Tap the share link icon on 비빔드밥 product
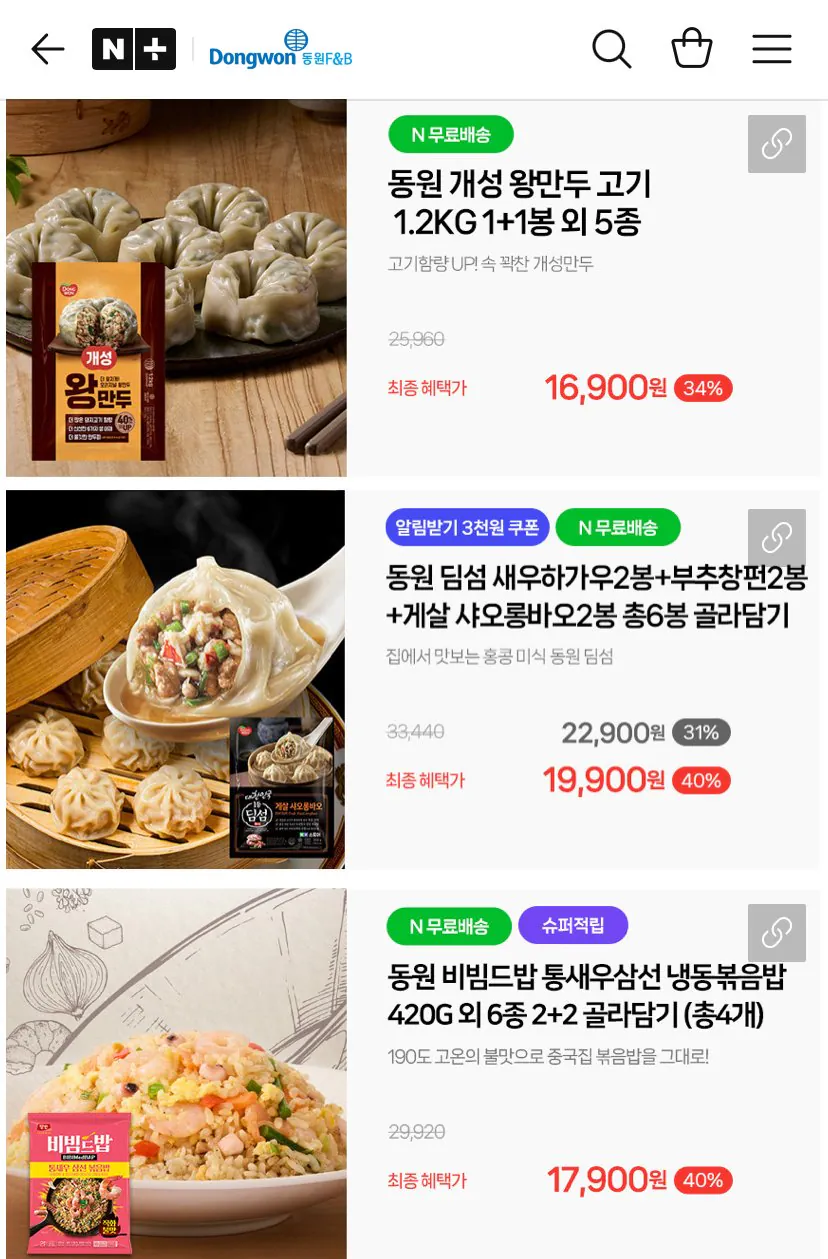 pos(776,932)
